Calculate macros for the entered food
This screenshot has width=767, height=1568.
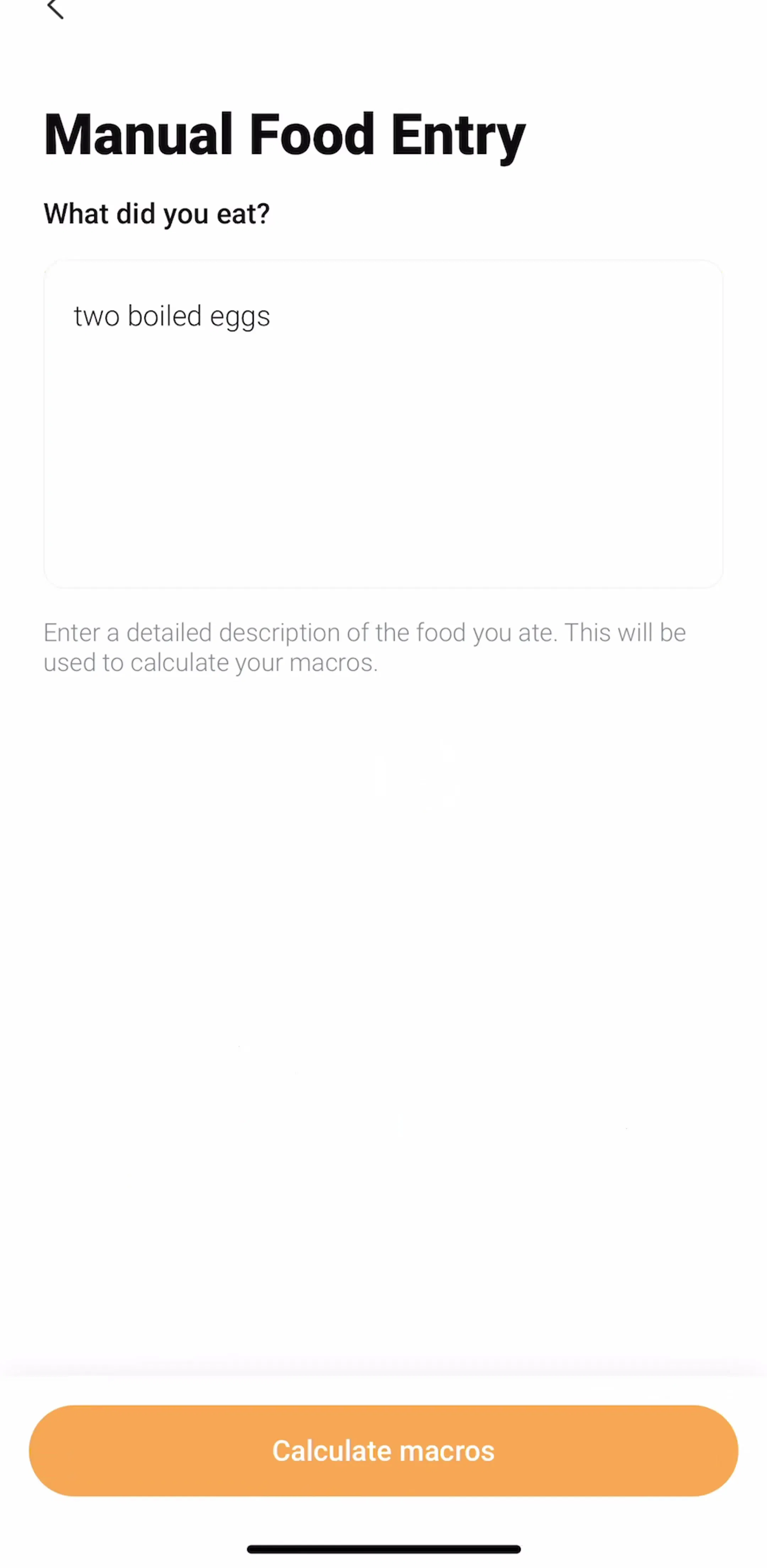pyautogui.click(x=383, y=1450)
